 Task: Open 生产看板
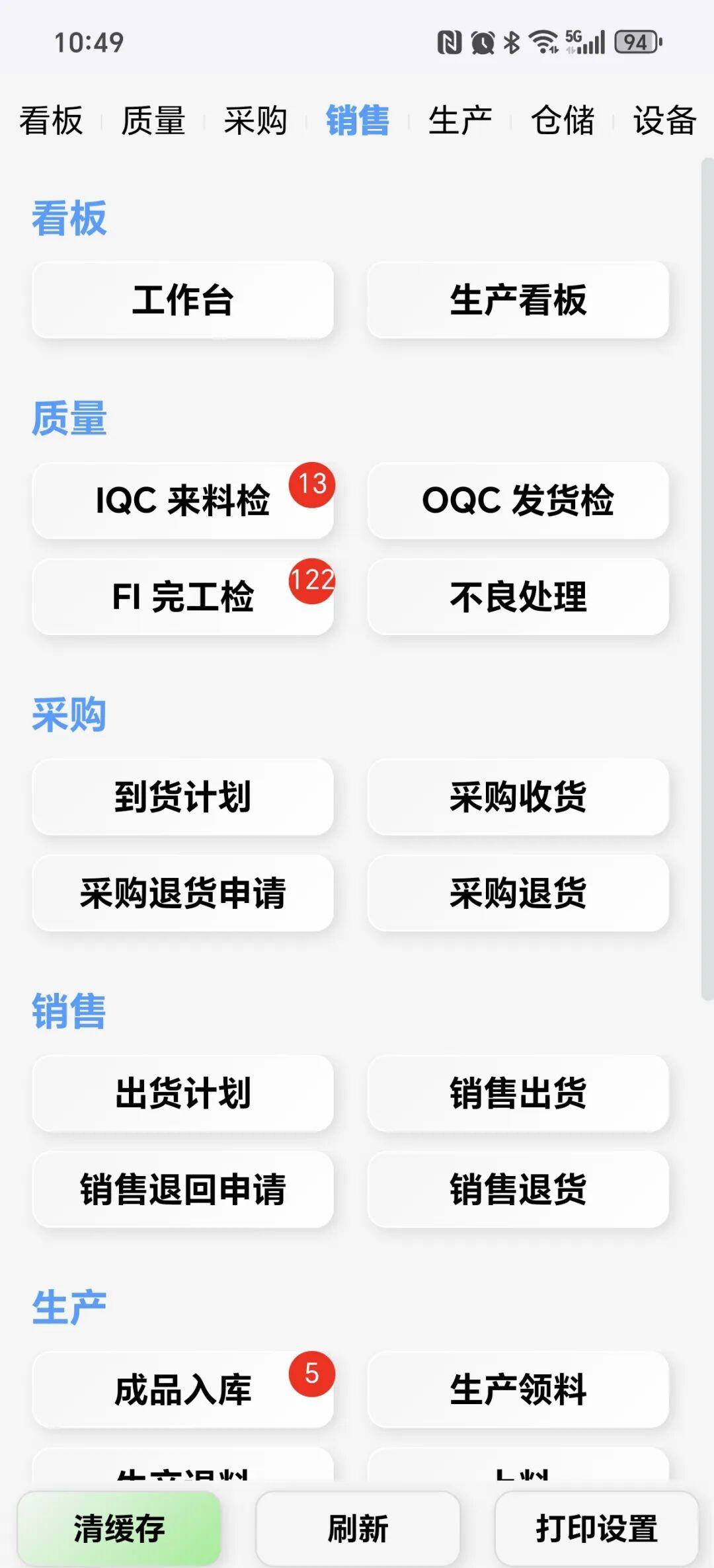point(518,300)
